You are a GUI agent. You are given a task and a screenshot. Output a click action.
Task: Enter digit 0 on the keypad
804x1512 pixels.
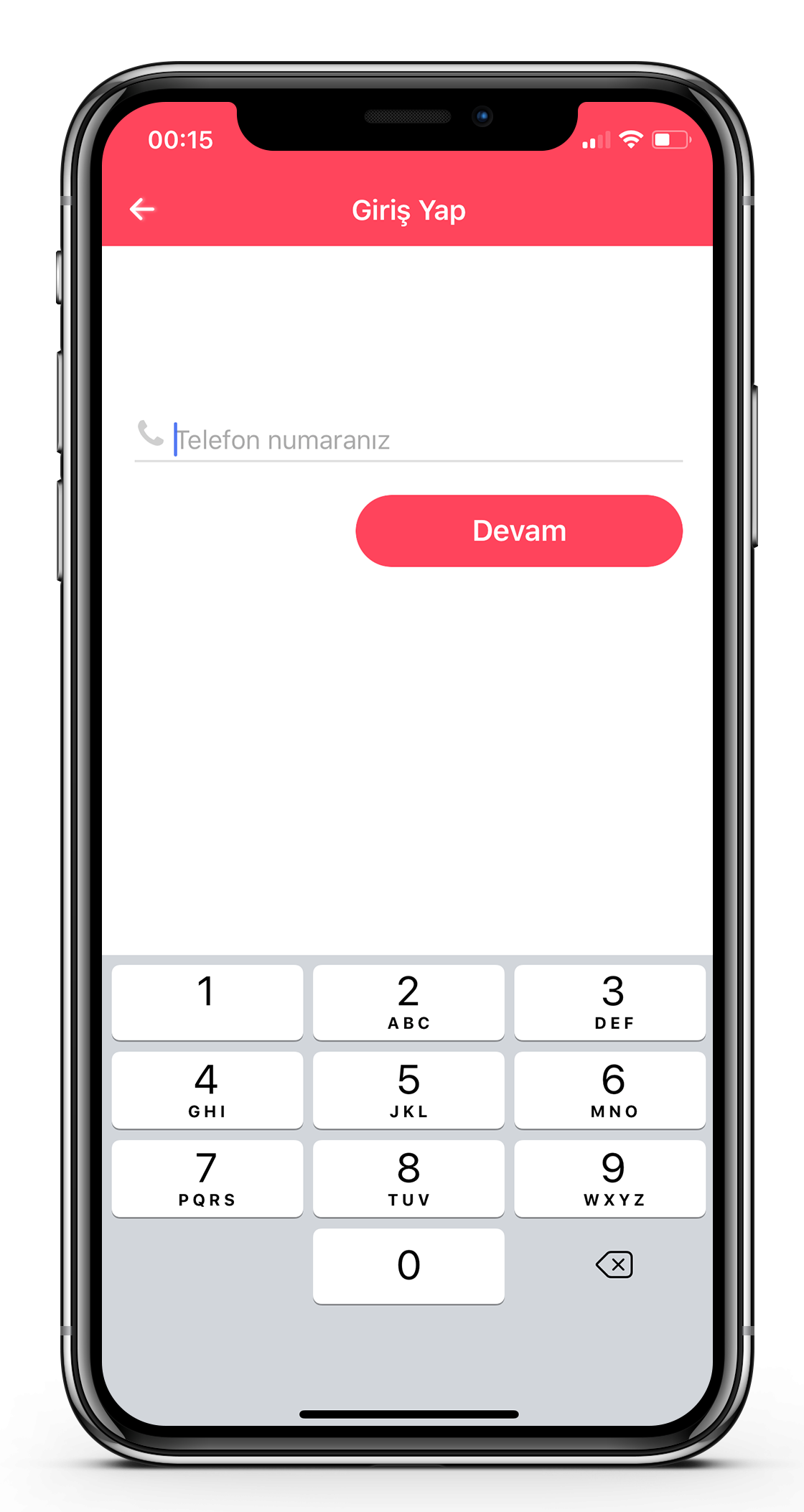point(408,1266)
